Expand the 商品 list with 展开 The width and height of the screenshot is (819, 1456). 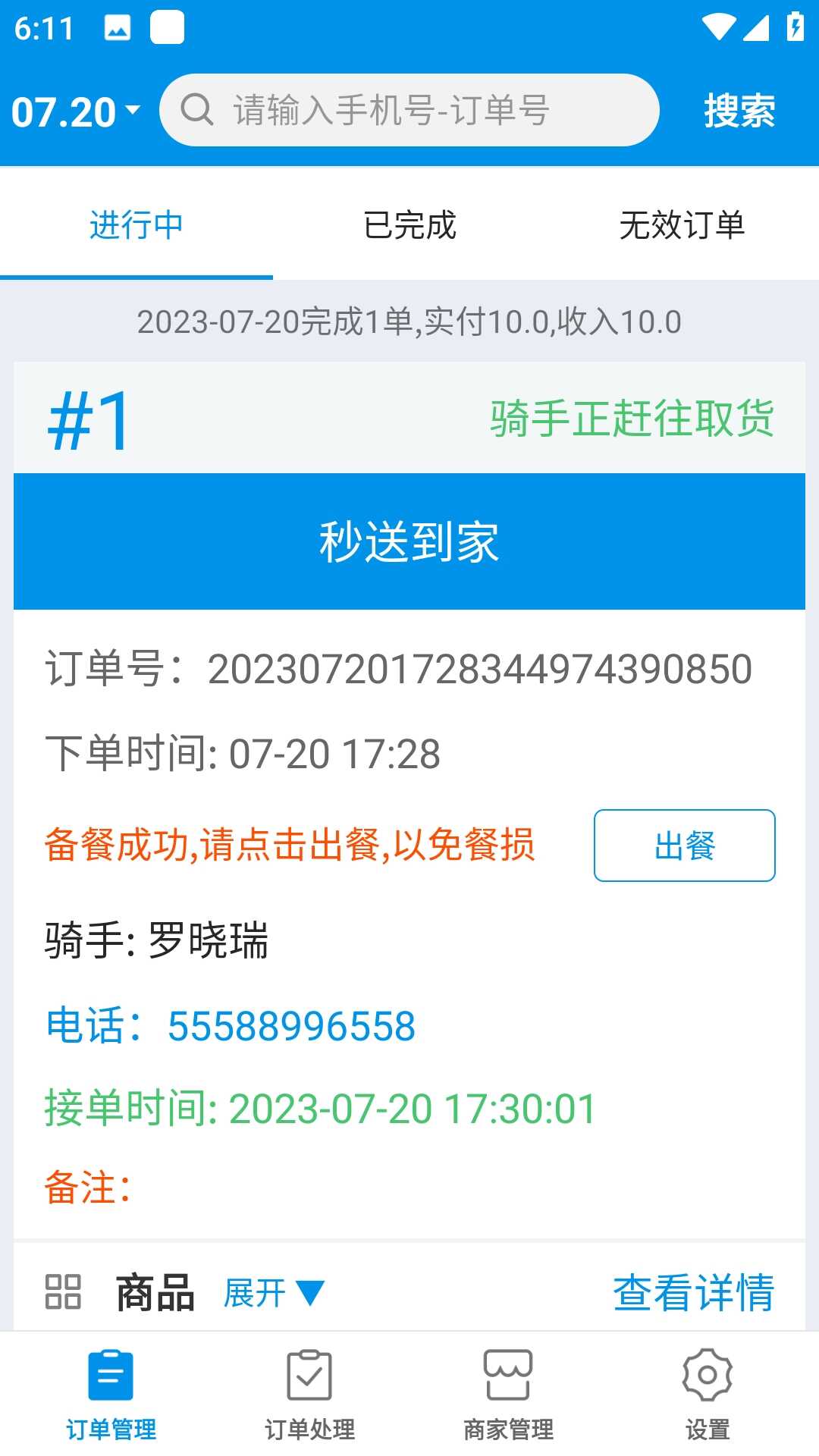[273, 1293]
